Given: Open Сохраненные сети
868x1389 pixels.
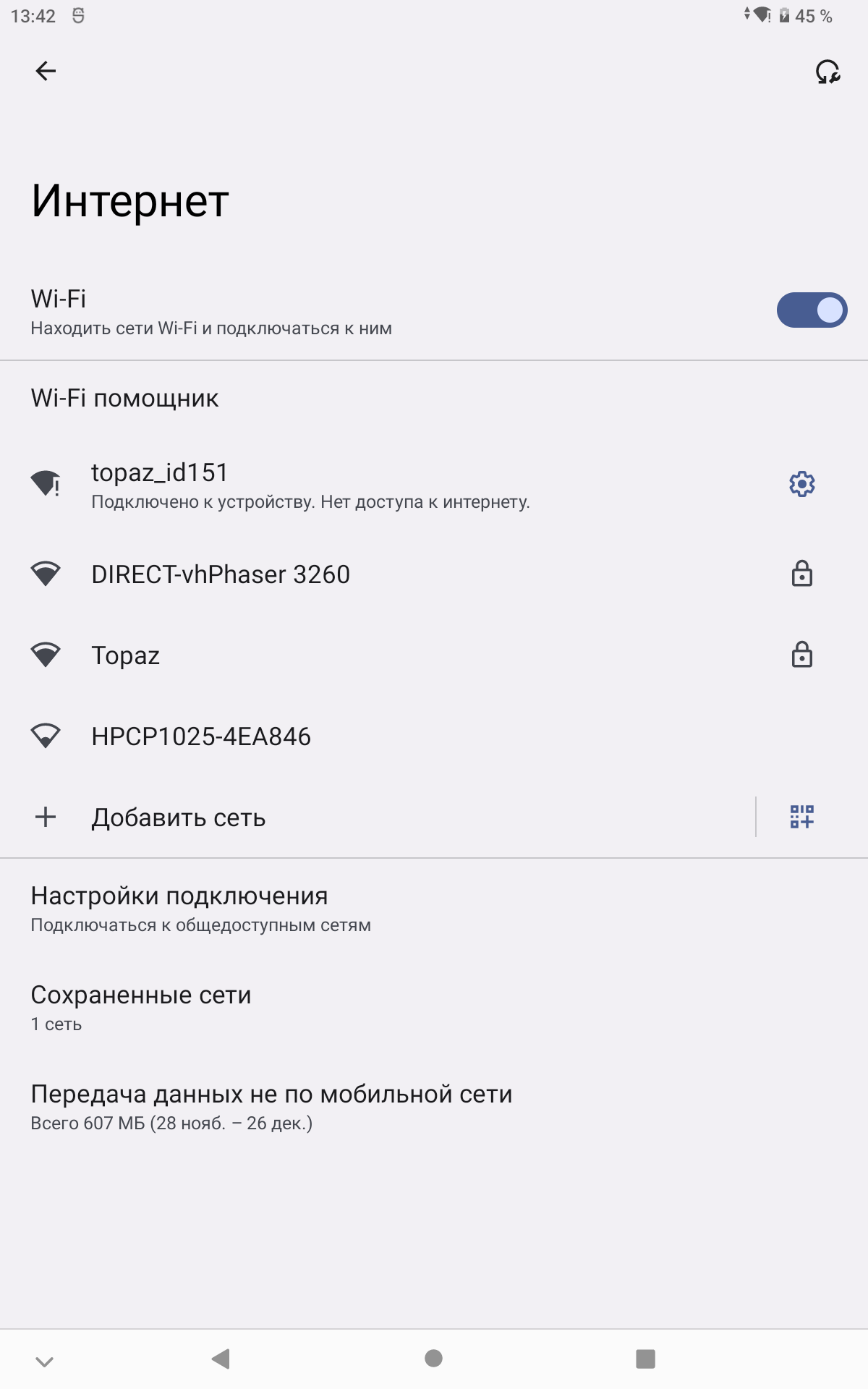Looking at the screenshot, I should [x=434, y=1008].
